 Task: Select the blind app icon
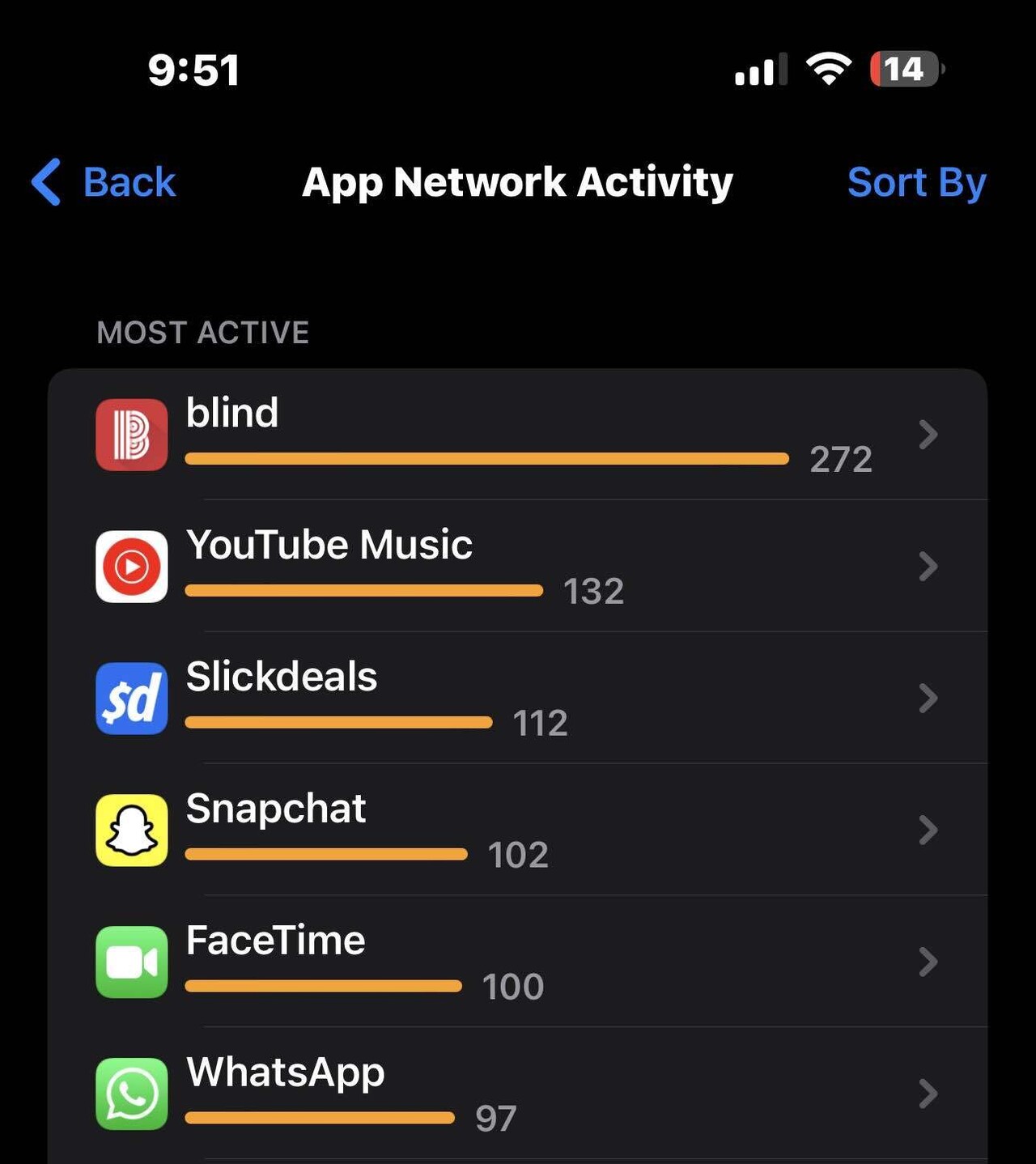[x=131, y=435]
